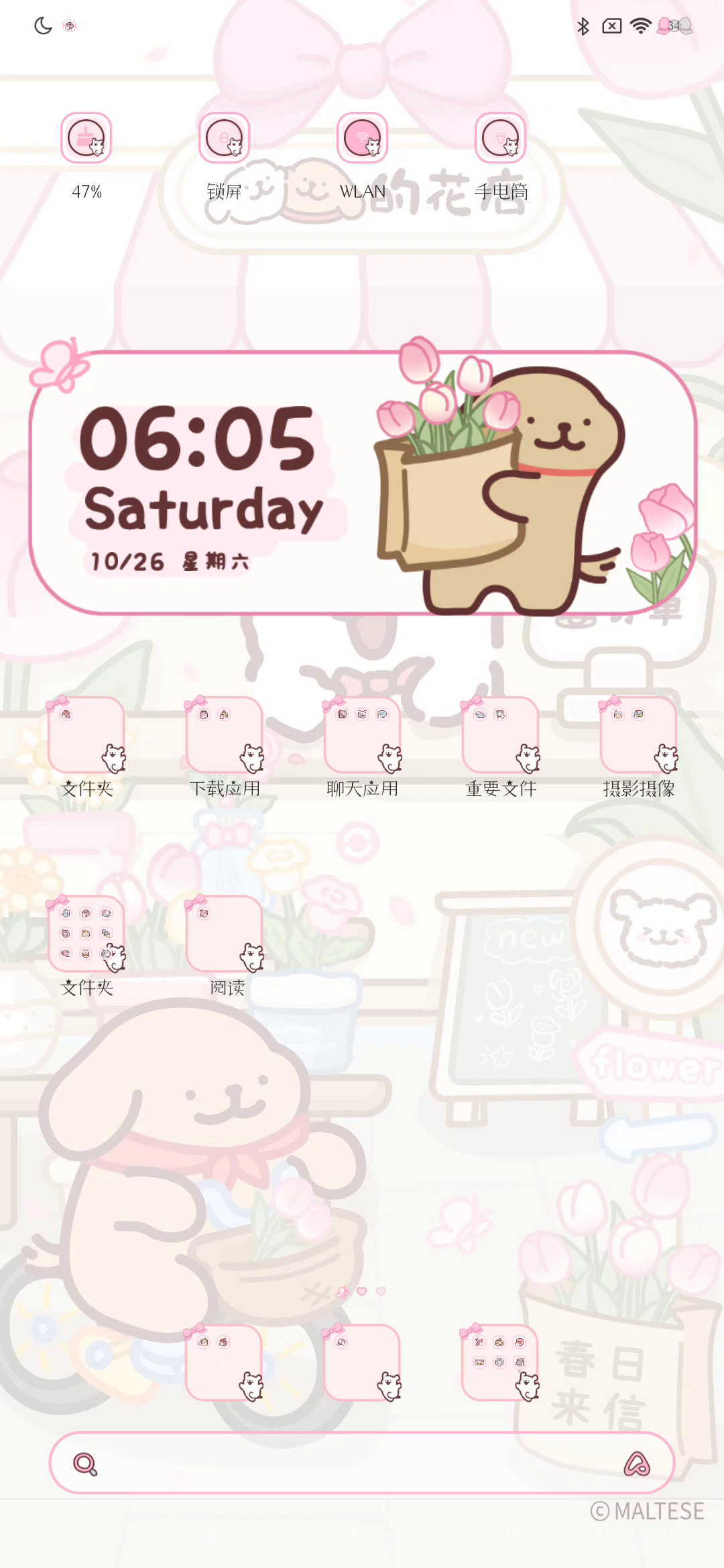This screenshot has height=1568, width=724.
Task: Open the 摄影摄像 folder
Action: 639,736
